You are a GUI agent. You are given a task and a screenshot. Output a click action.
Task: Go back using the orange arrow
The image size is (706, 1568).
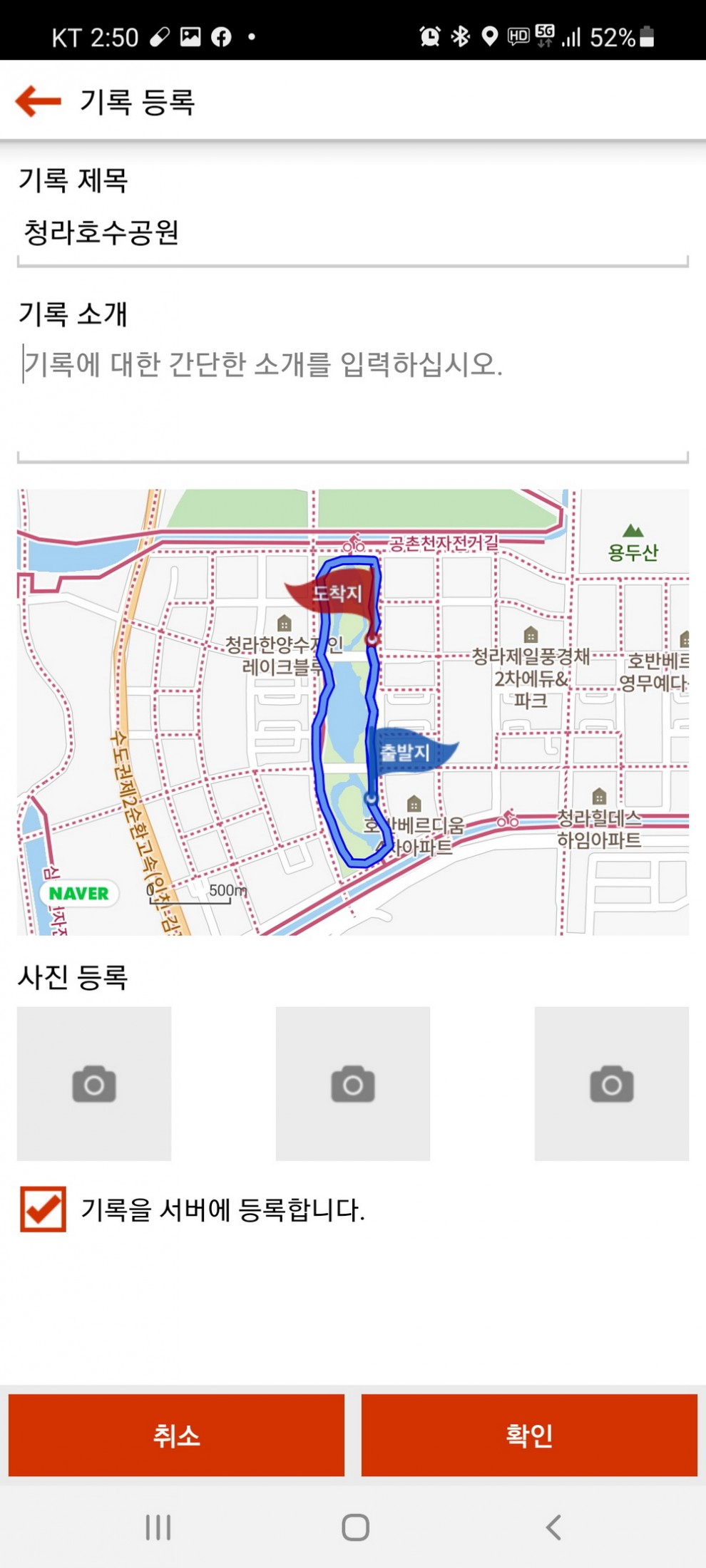39,101
